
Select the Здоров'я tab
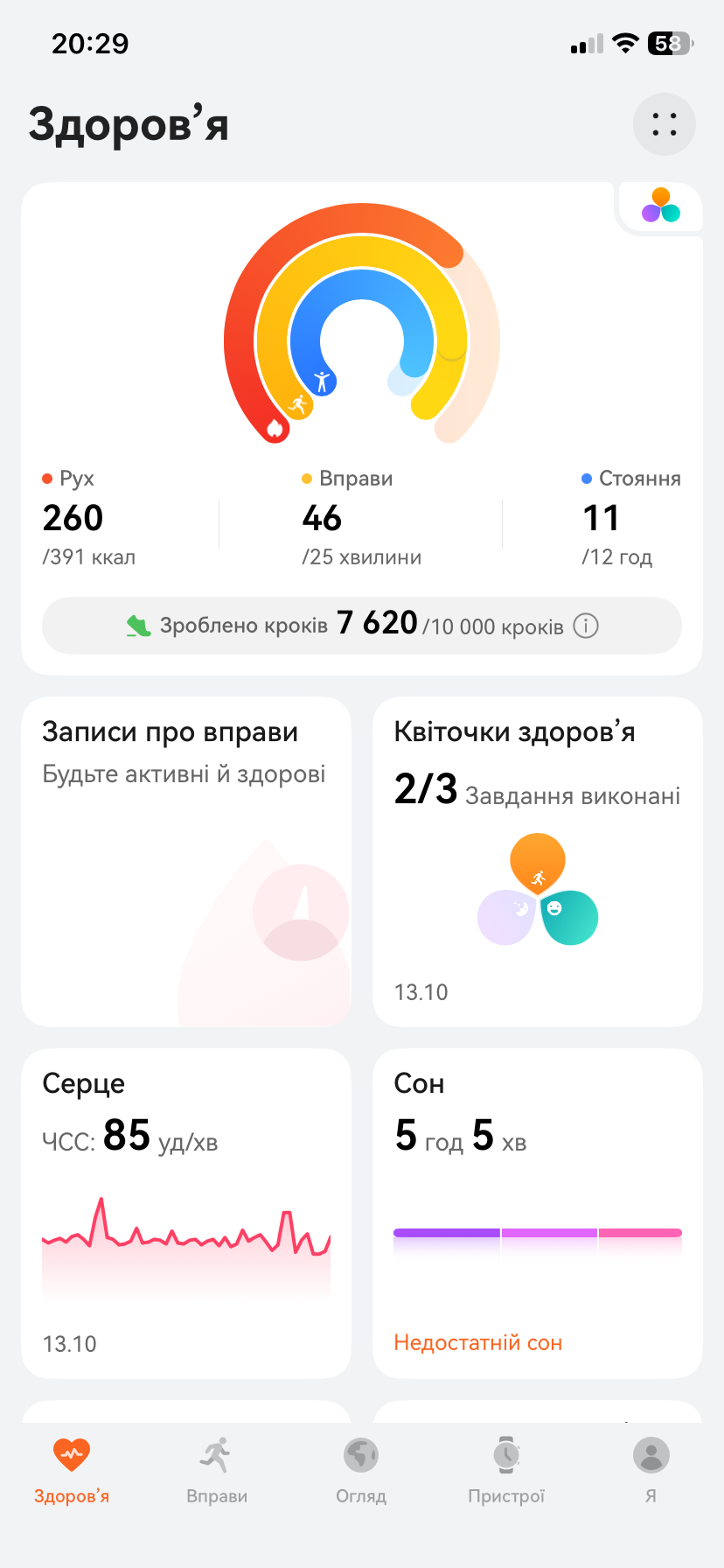pos(72,1470)
